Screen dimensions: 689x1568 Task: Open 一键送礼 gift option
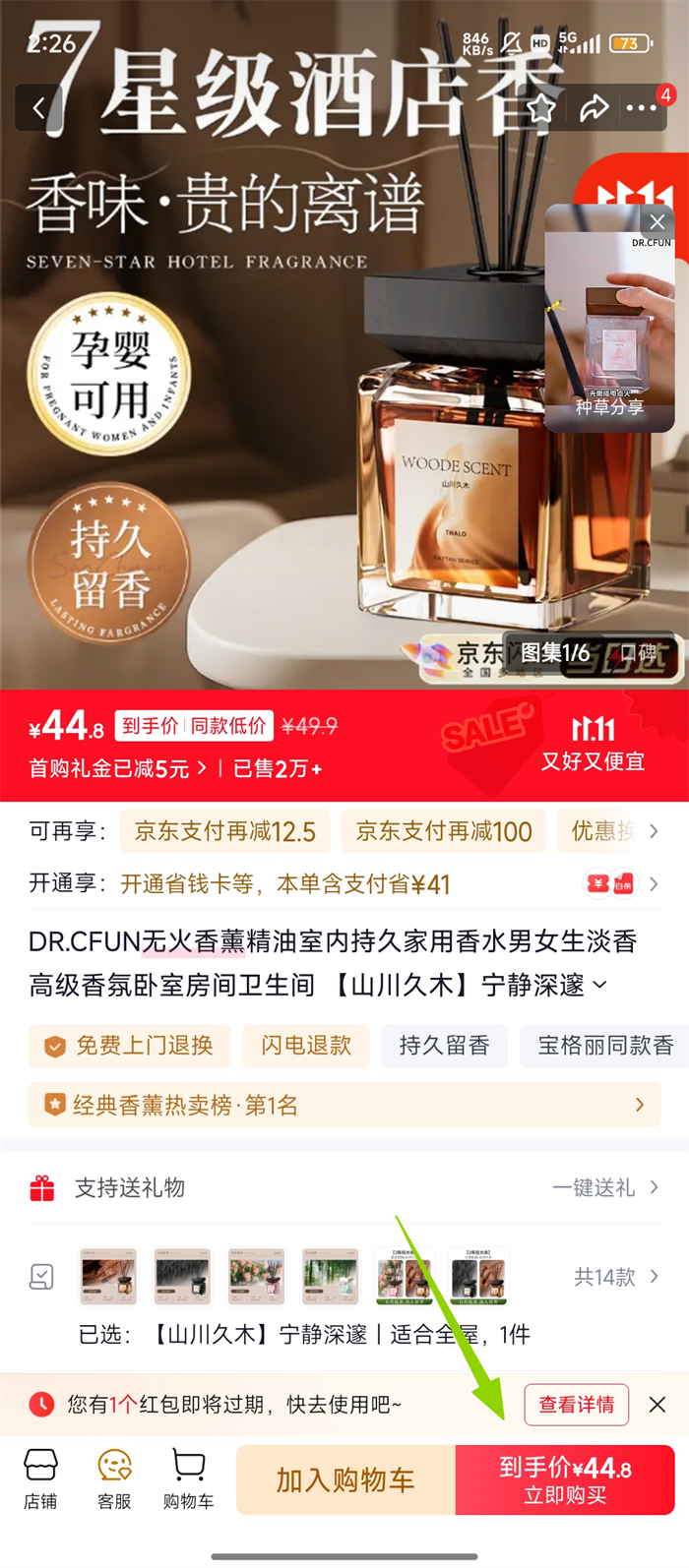click(x=604, y=1188)
